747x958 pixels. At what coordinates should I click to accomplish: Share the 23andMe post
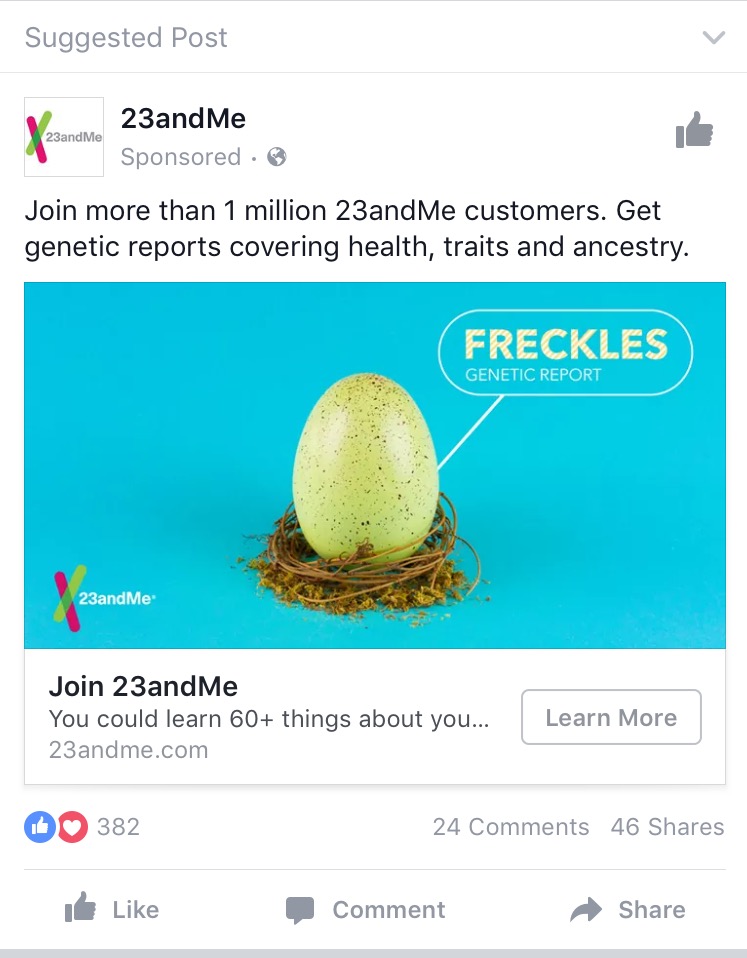[x=628, y=909]
